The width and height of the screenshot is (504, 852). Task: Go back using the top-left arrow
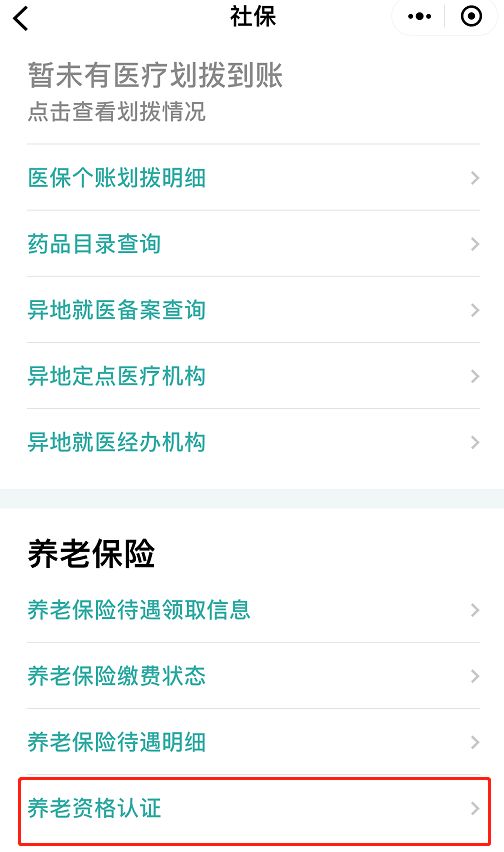tap(21, 19)
